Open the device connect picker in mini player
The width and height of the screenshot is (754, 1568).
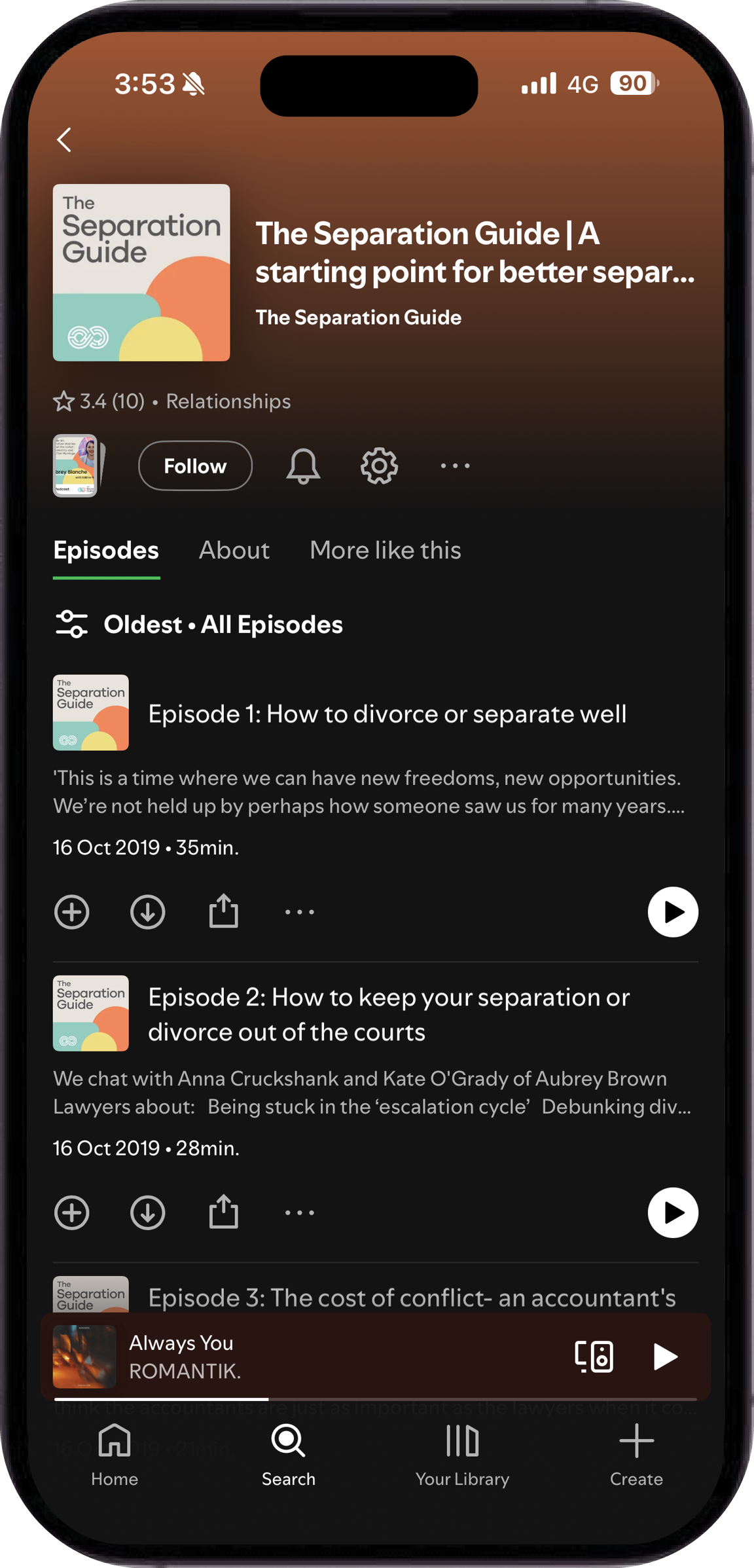pos(594,1357)
